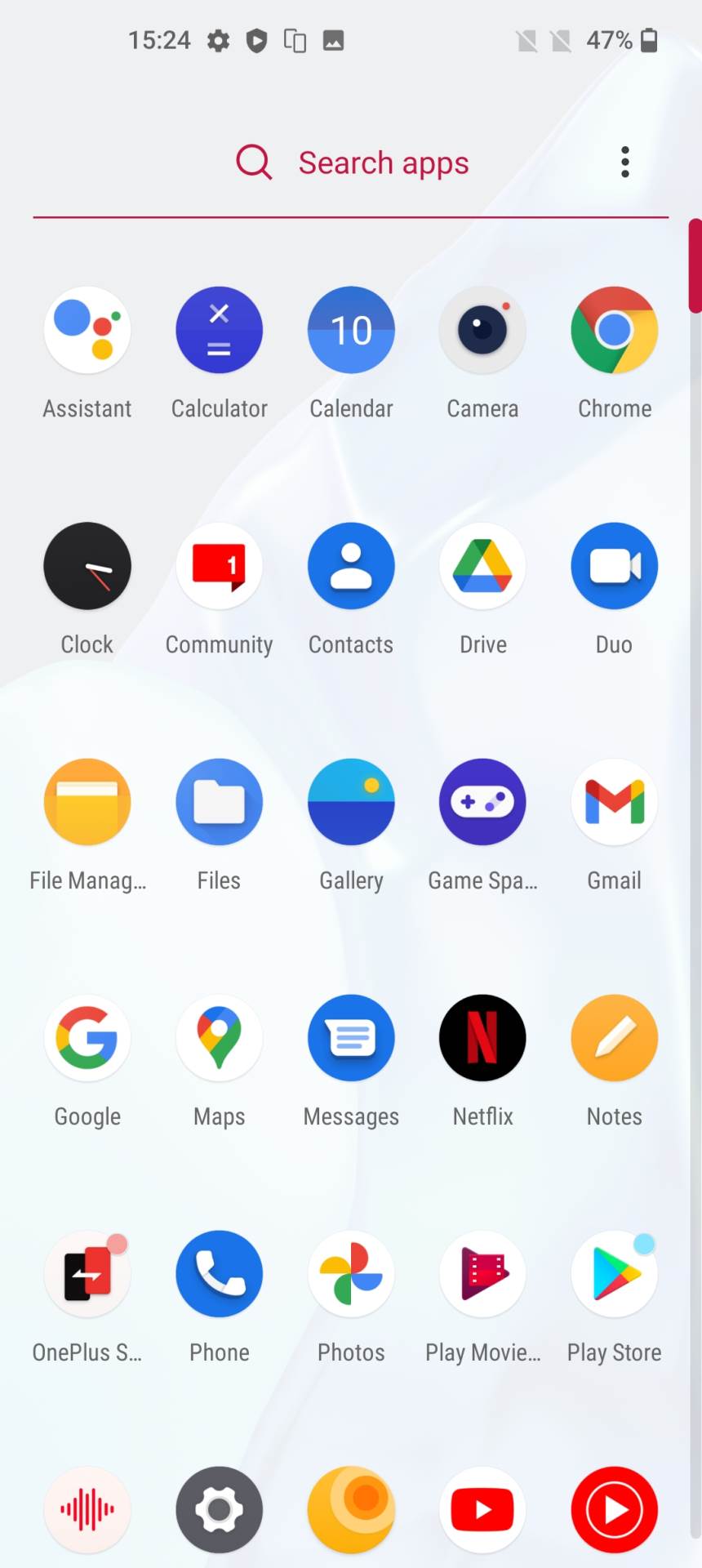Open the three-dot overflow menu
702x1568 pixels.
[624, 162]
